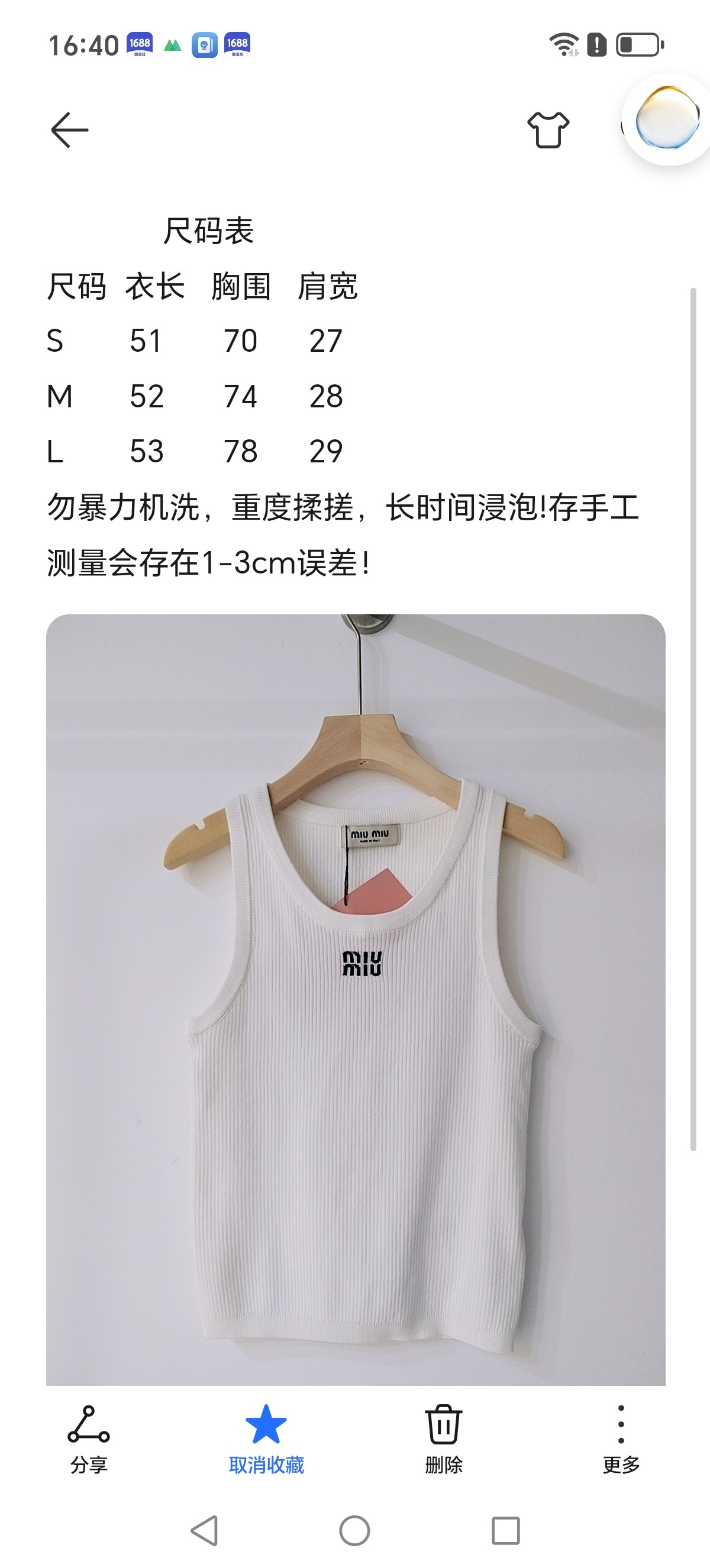
Task: Go back using the top arrow
Action: tap(69, 129)
